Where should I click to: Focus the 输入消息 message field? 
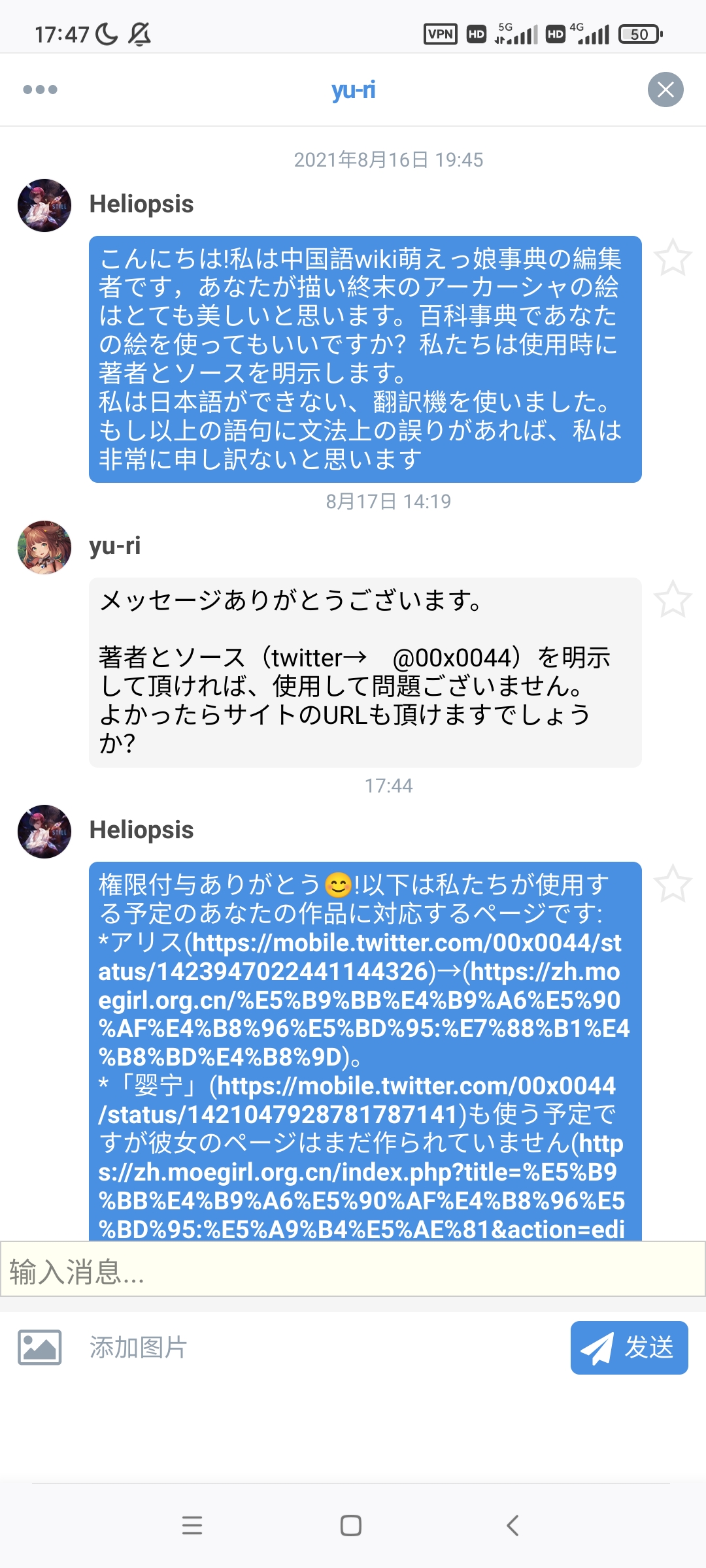point(353,1271)
